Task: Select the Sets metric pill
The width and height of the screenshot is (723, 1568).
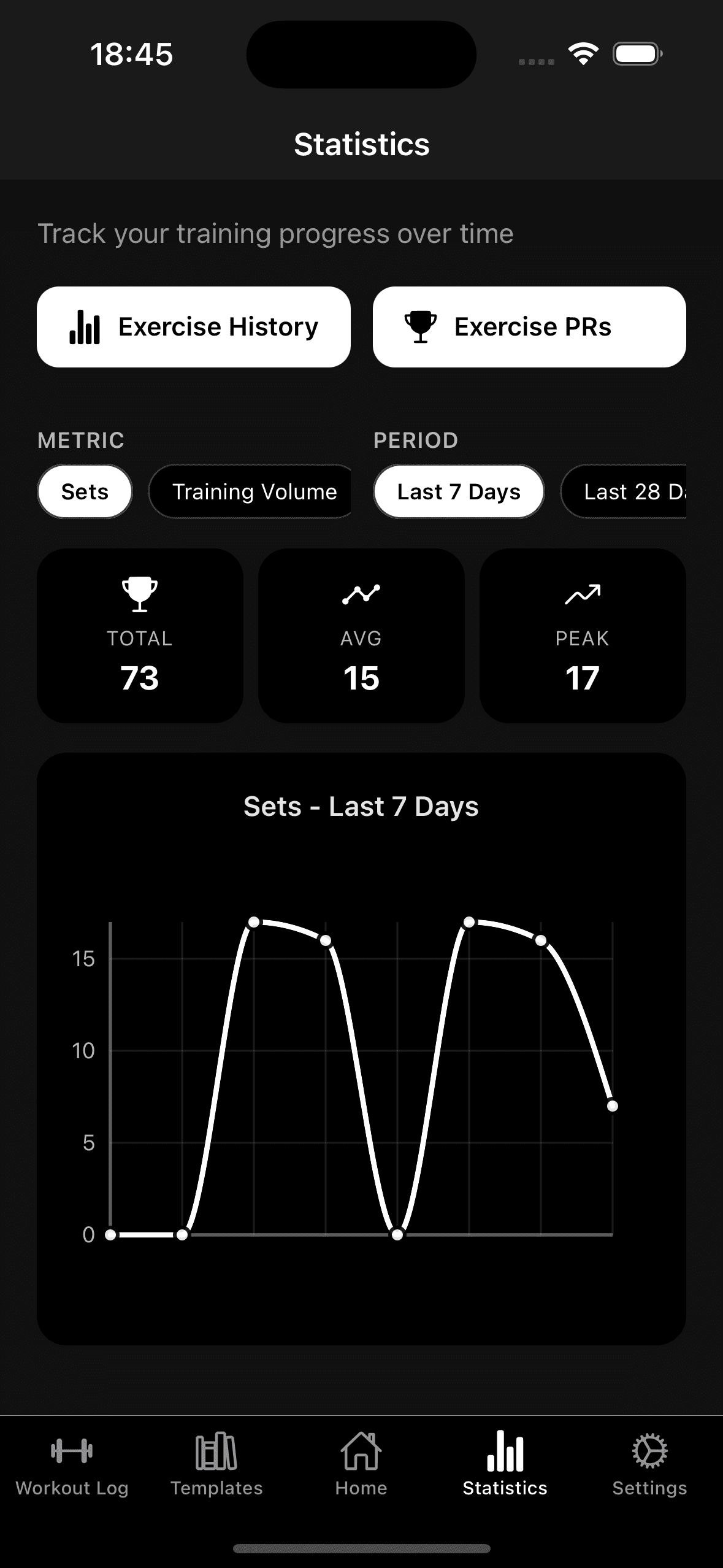Action: click(85, 491)
